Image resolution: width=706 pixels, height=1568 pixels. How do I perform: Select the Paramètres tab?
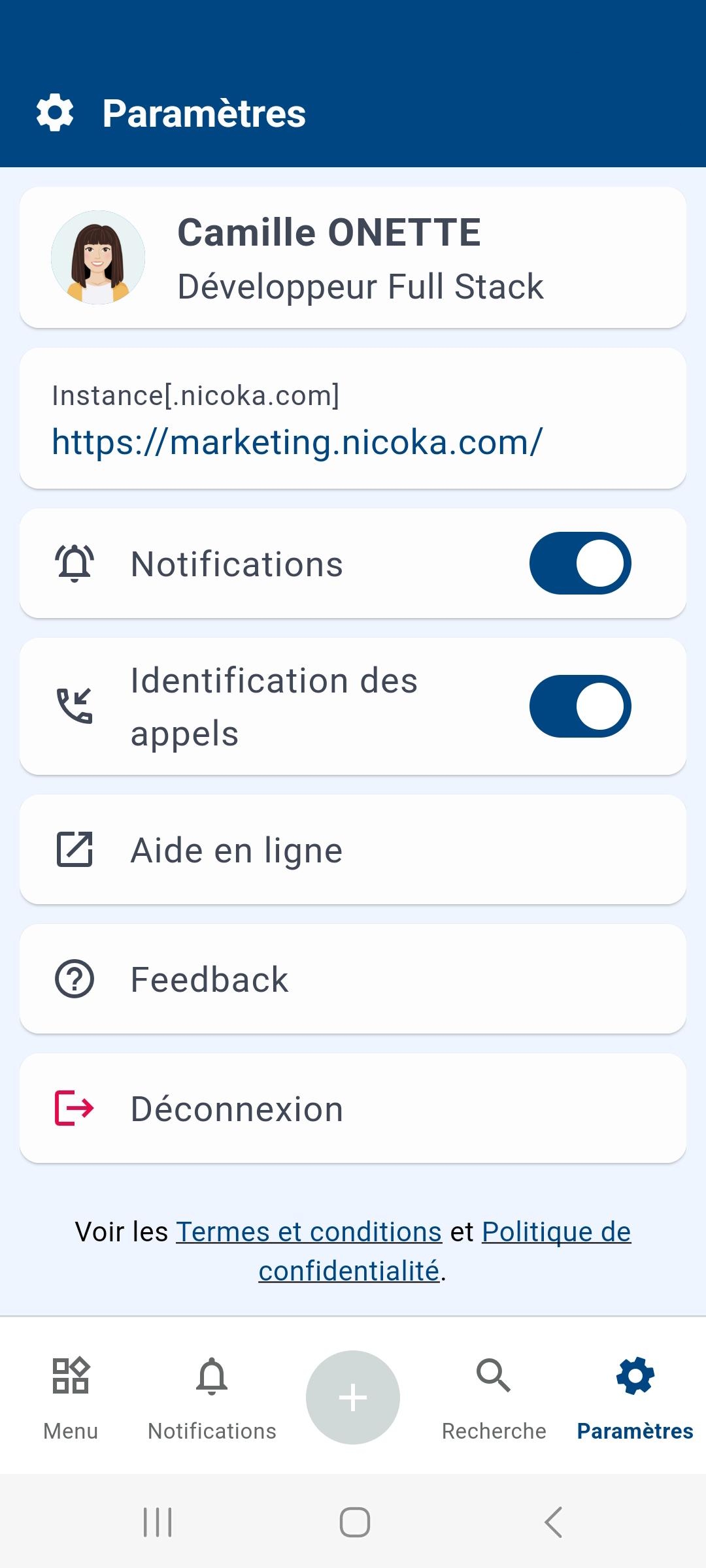pyautogui.click(x=635, y=1397)
